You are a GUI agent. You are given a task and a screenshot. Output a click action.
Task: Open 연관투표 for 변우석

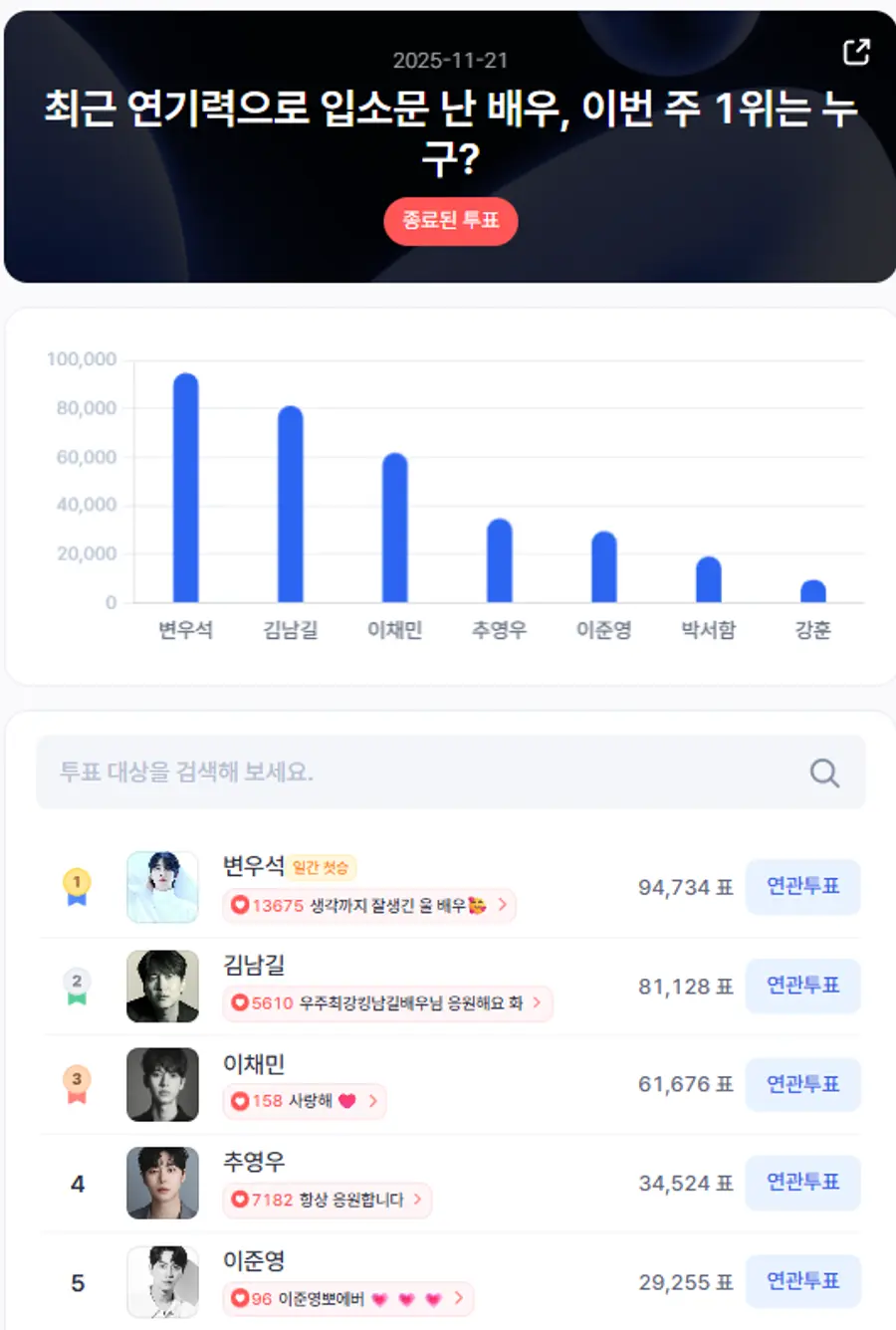803,887
